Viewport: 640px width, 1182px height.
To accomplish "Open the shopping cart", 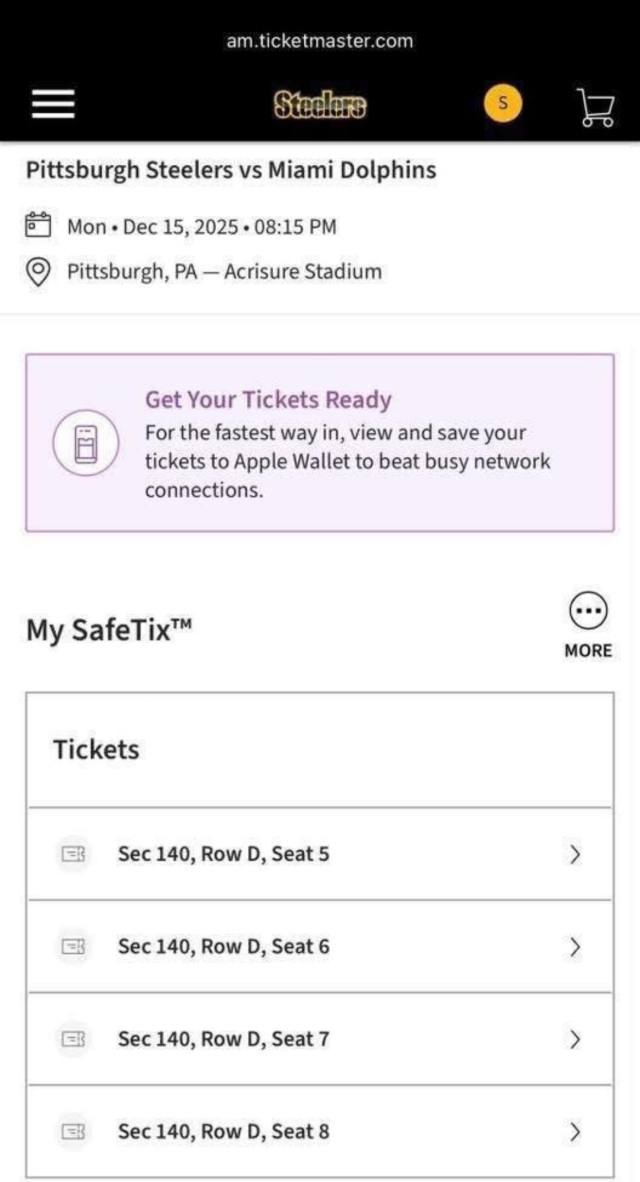I will (596, 105).
